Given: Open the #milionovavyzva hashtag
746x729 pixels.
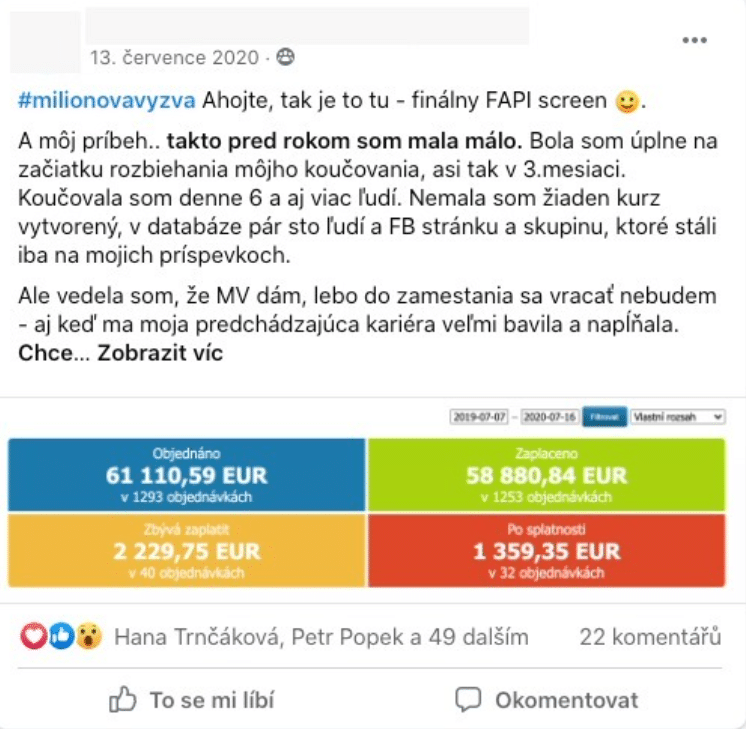Looking at the screenshot, I should coord(106,101).
